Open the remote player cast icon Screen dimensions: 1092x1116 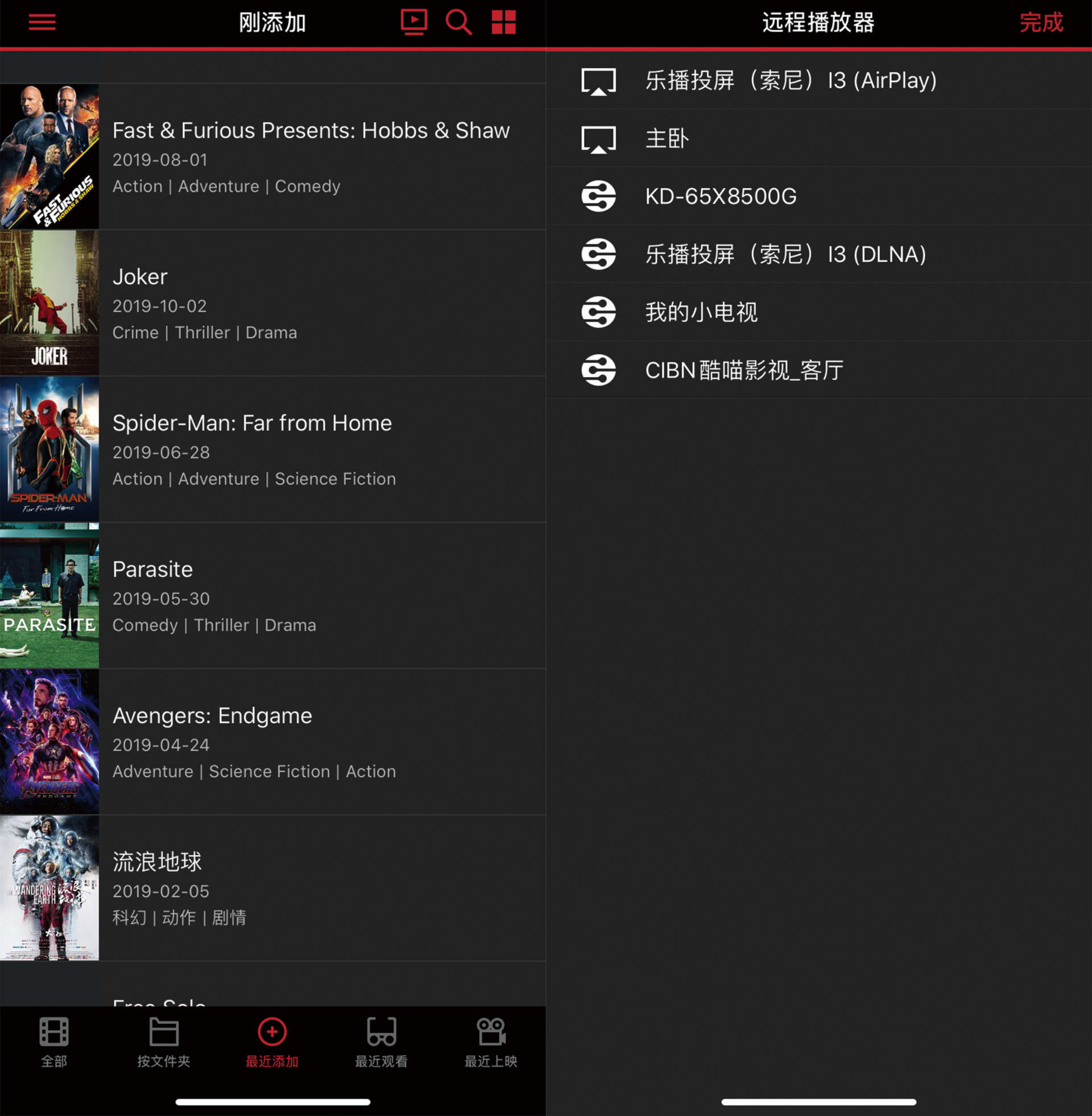tap(413, 22)
